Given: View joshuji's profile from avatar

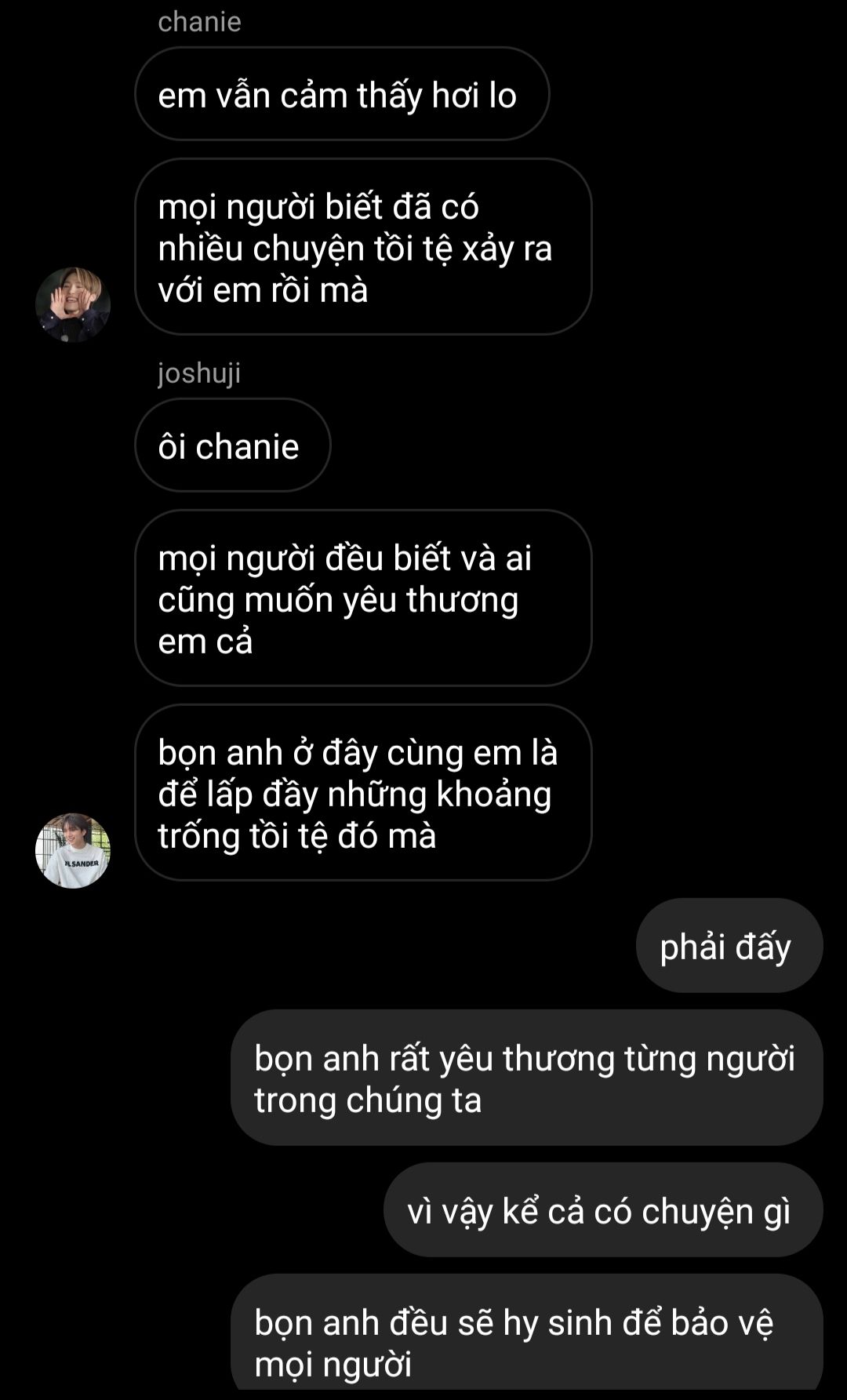Looking at the screenshot, I should point(73,851).
